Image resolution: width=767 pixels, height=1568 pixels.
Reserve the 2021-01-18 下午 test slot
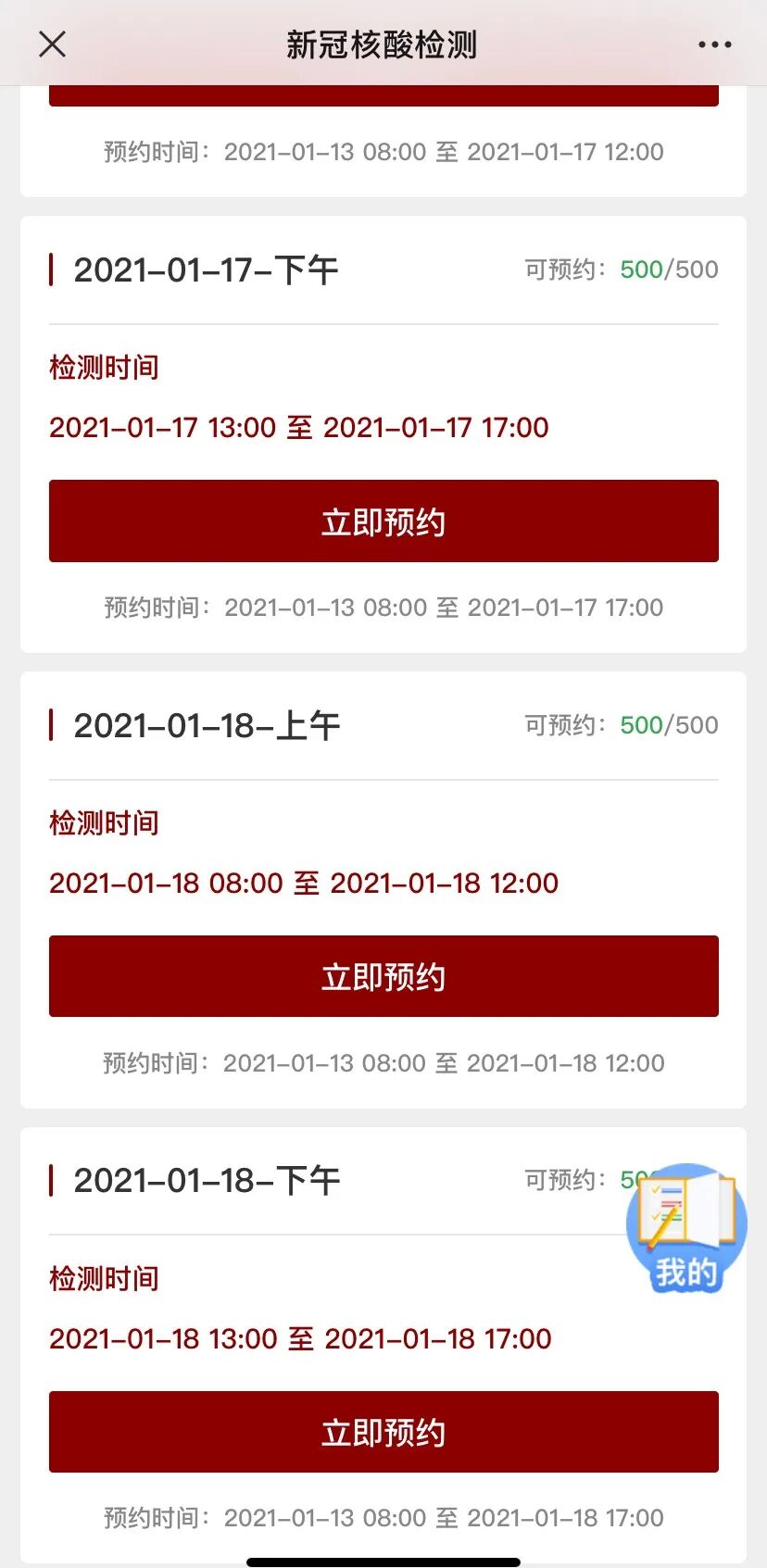pos(383,1432)
